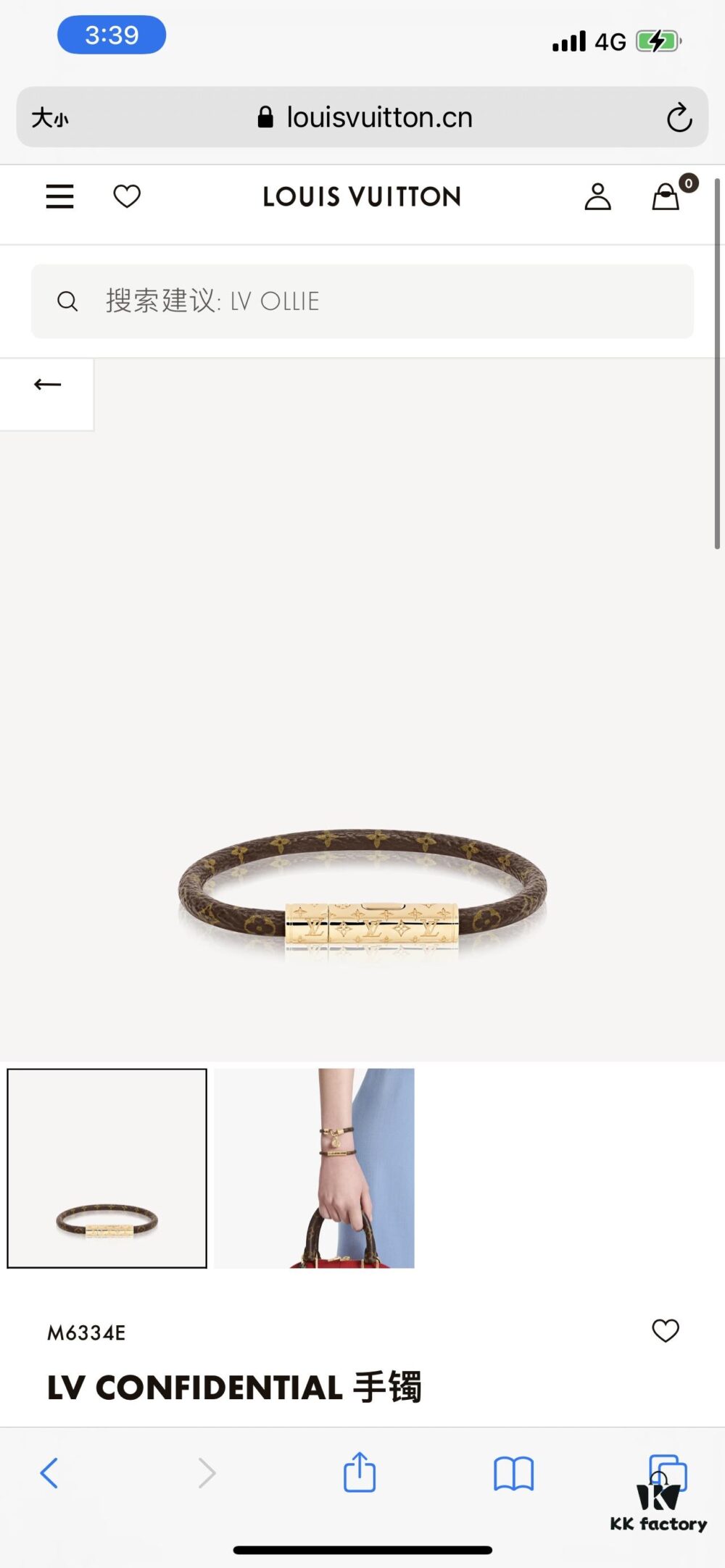Open the hamburger navigation menu
This screenshot has width=725, height=1568.
pyautogui.click(x=59, y=197)
